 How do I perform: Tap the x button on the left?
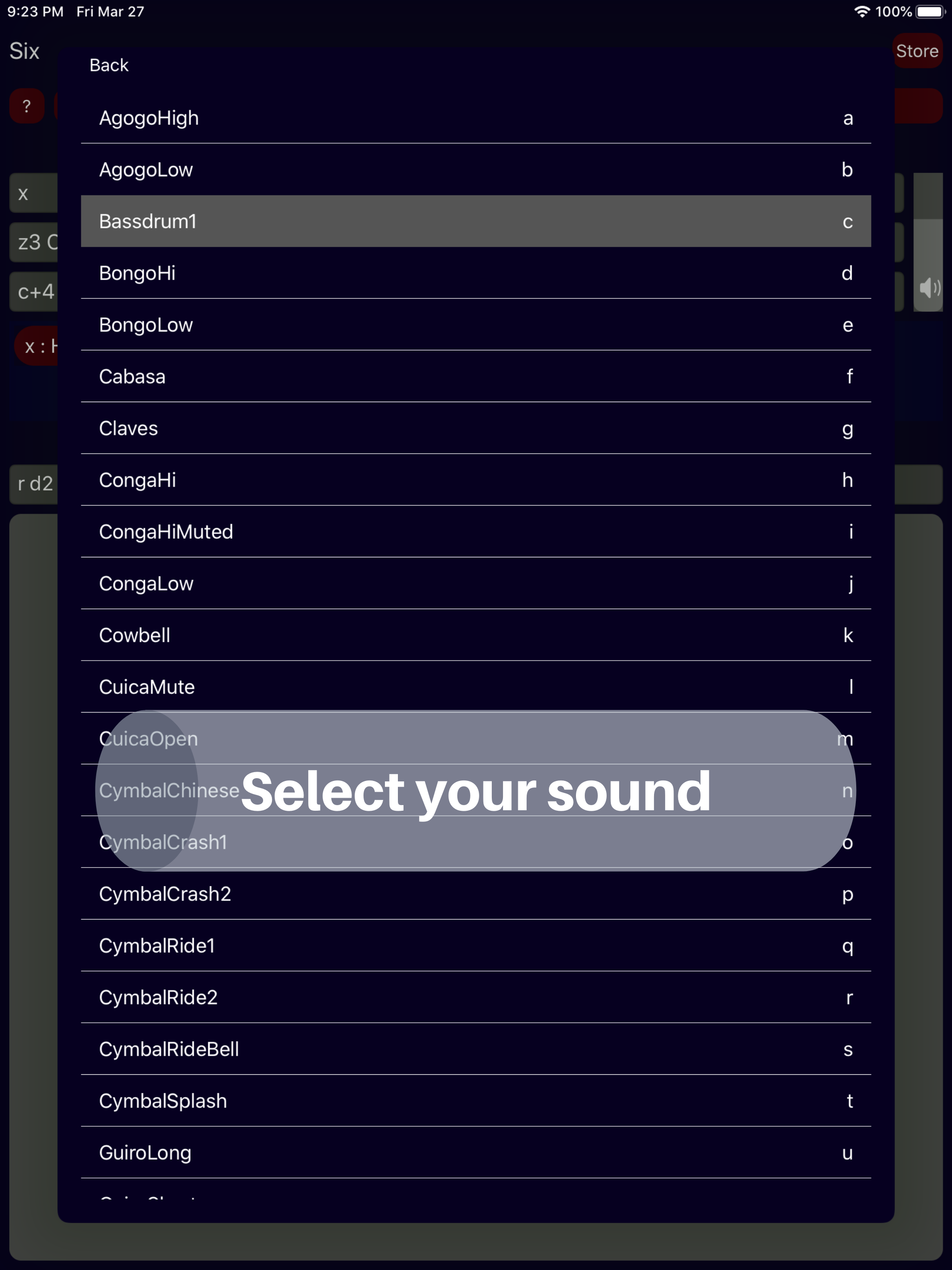[x=23, y=193]
